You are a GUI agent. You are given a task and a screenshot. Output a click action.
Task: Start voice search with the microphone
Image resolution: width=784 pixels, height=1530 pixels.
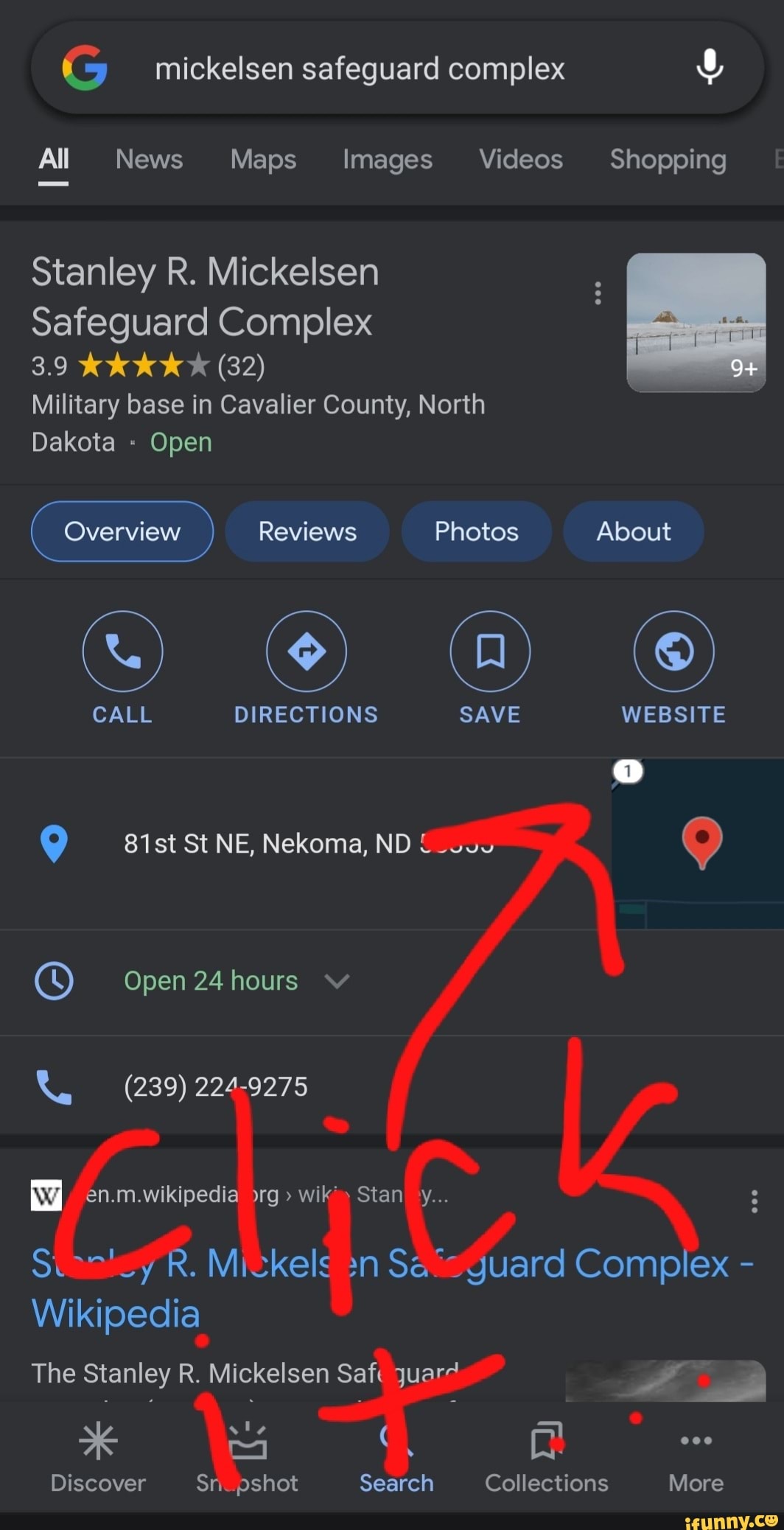709,68
